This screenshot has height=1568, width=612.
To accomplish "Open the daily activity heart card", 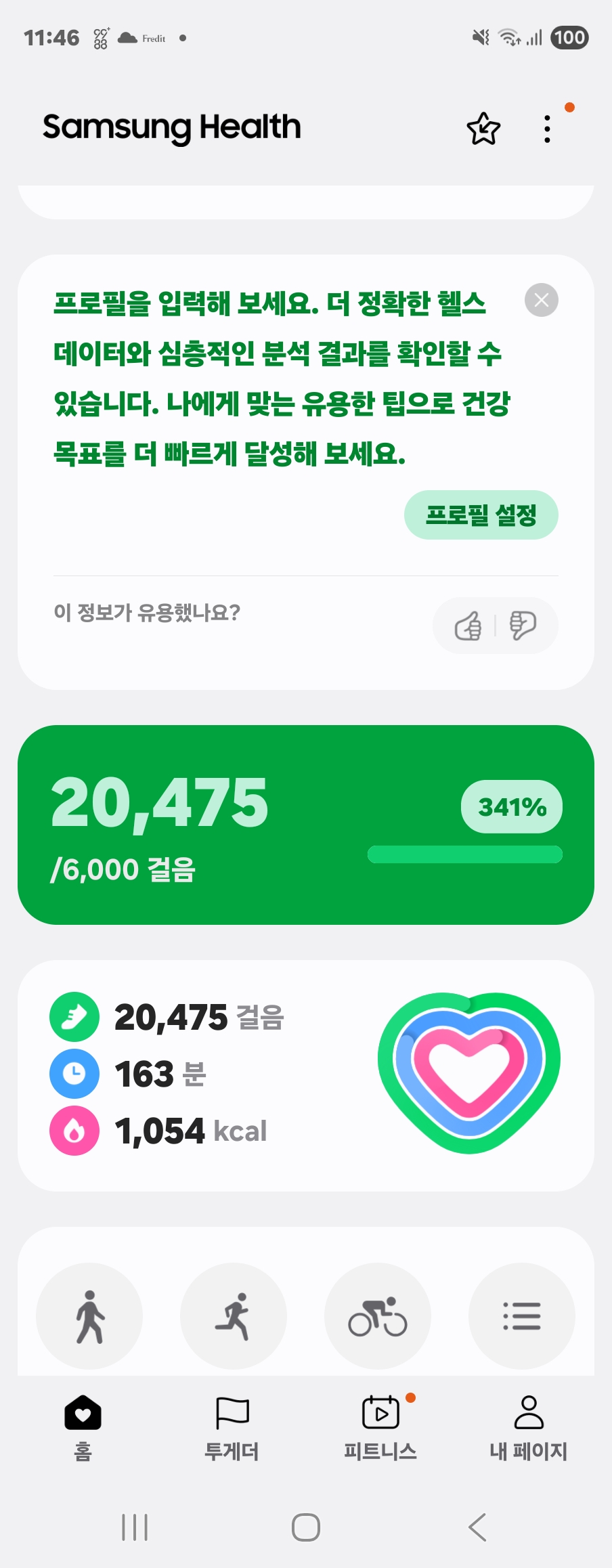I will [305, 1074].
